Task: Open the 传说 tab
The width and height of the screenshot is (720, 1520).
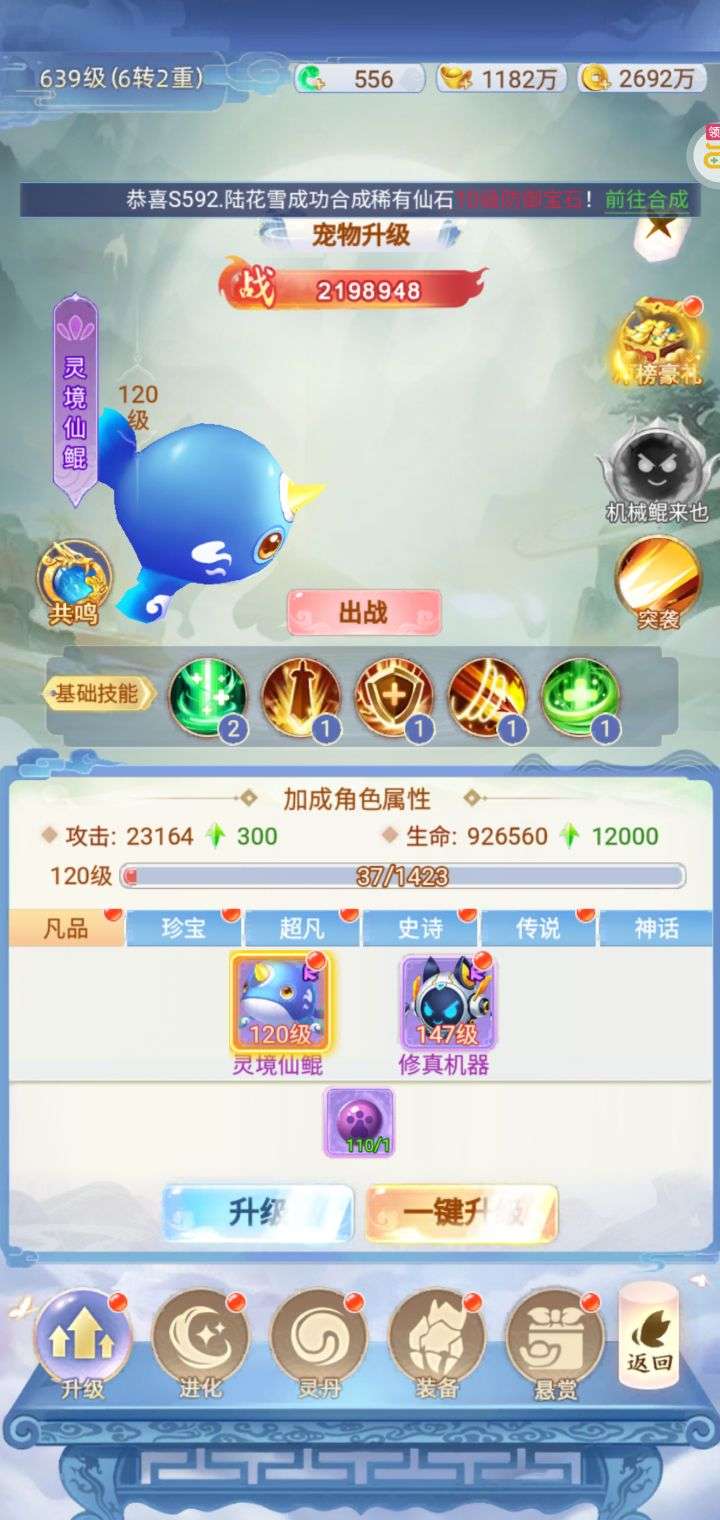Action: coord(538,928)
